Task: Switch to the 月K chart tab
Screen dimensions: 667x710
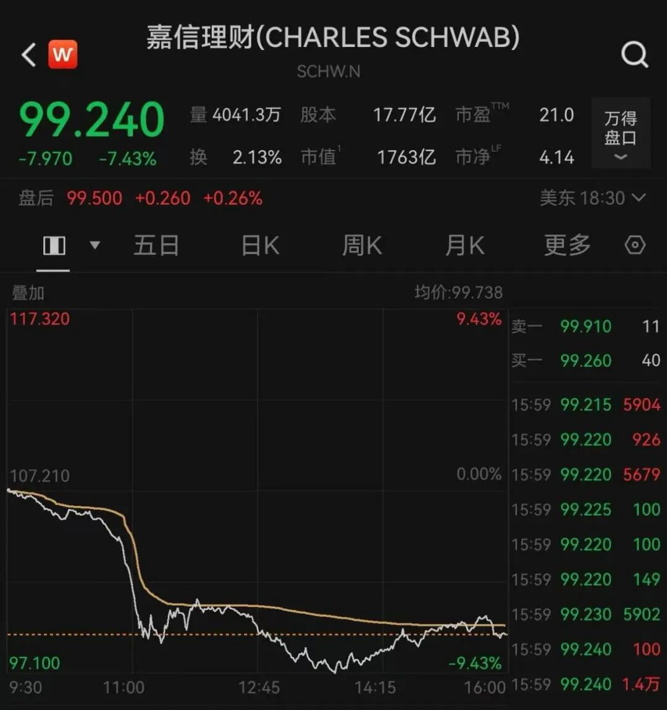Action: pyautogui.click(x=464, y=245)
